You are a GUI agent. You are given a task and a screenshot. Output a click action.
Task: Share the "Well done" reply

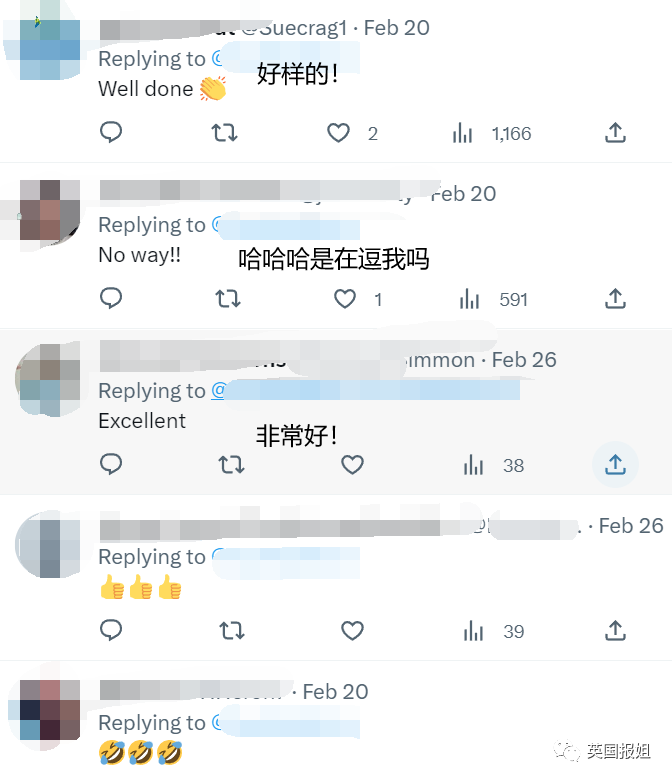pos(616,132)
